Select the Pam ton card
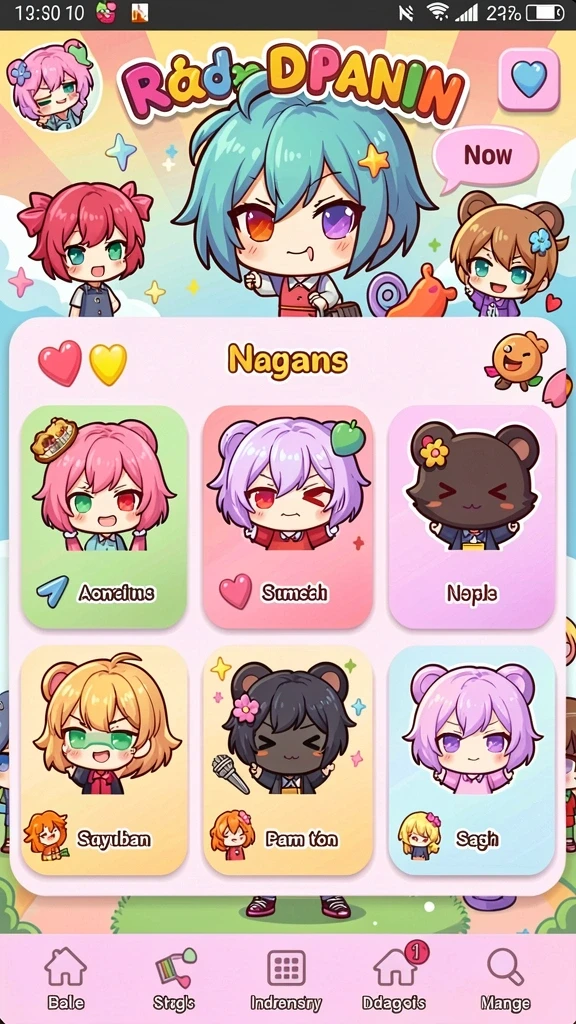The width and height of the screenshot is (576, 1024). pyautogui.click(x=287, y=760)
